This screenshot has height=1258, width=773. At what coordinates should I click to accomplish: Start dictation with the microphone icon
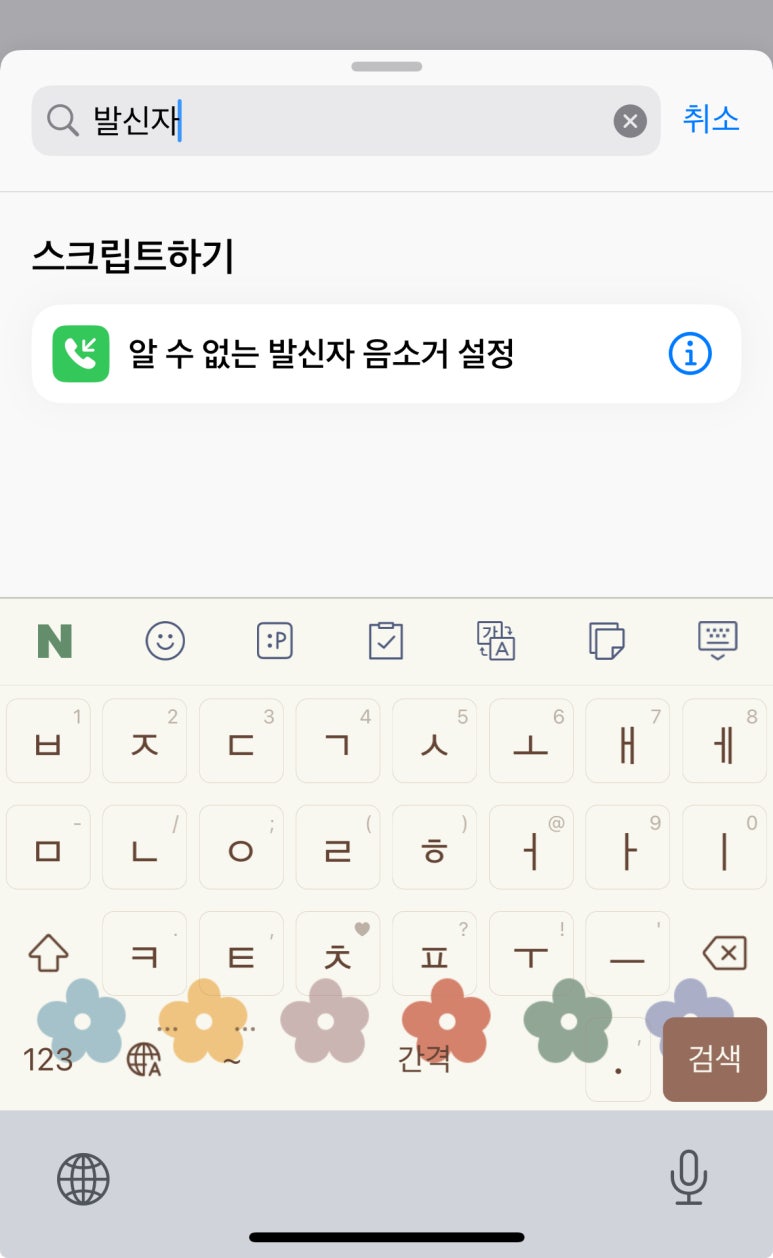[688, 1177]
